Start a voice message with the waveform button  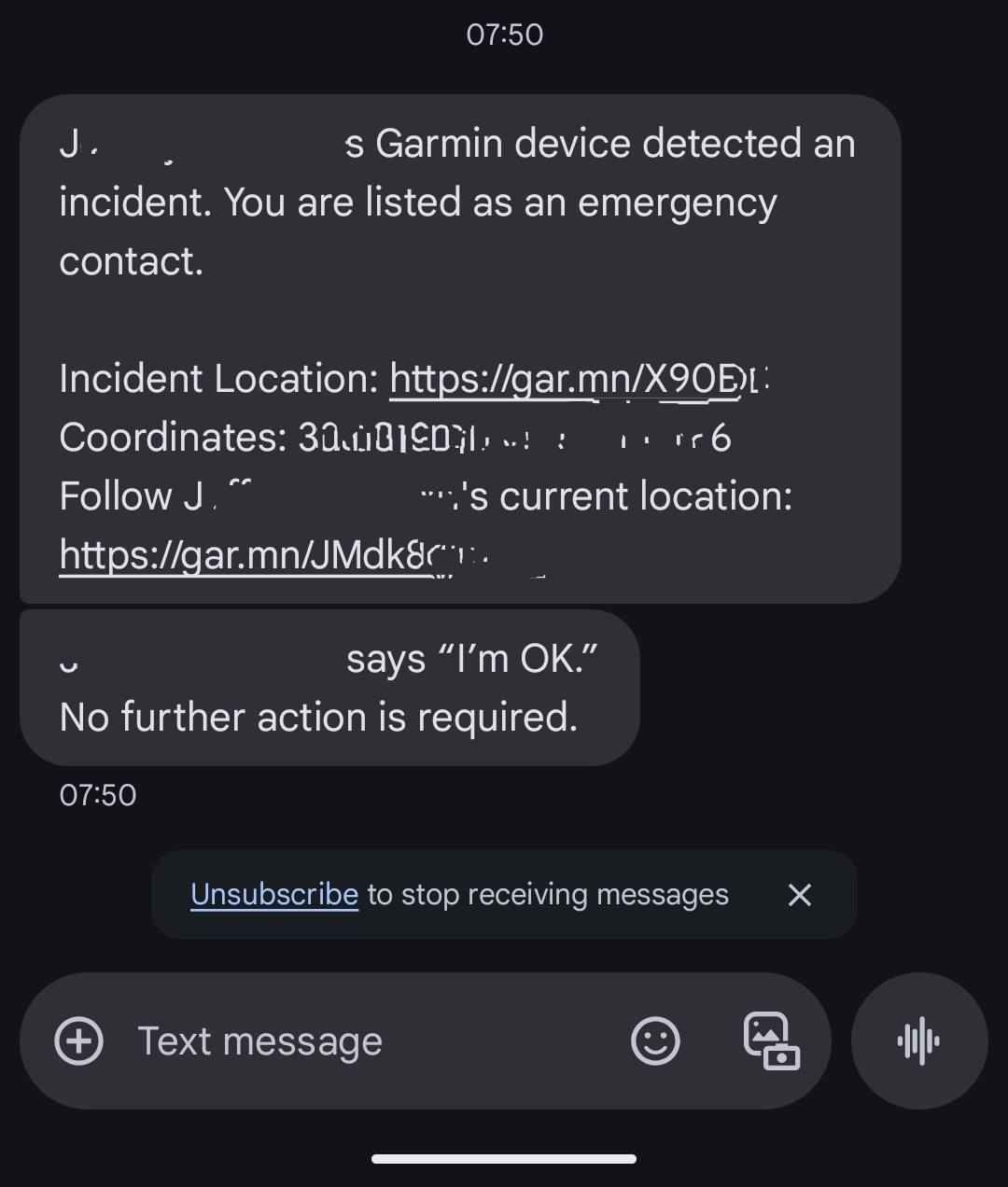click(x=918, y=1040)
